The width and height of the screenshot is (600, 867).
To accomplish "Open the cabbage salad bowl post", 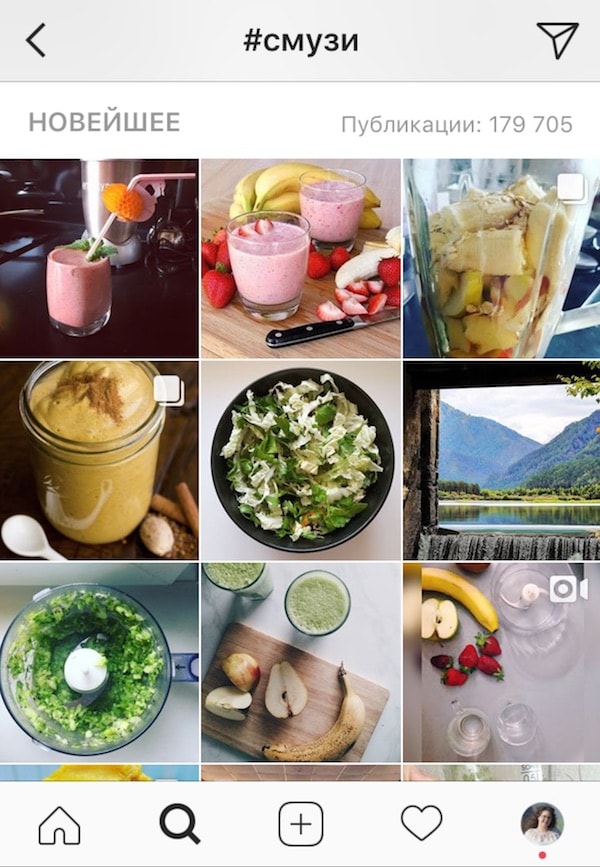I will click(300, 460).
